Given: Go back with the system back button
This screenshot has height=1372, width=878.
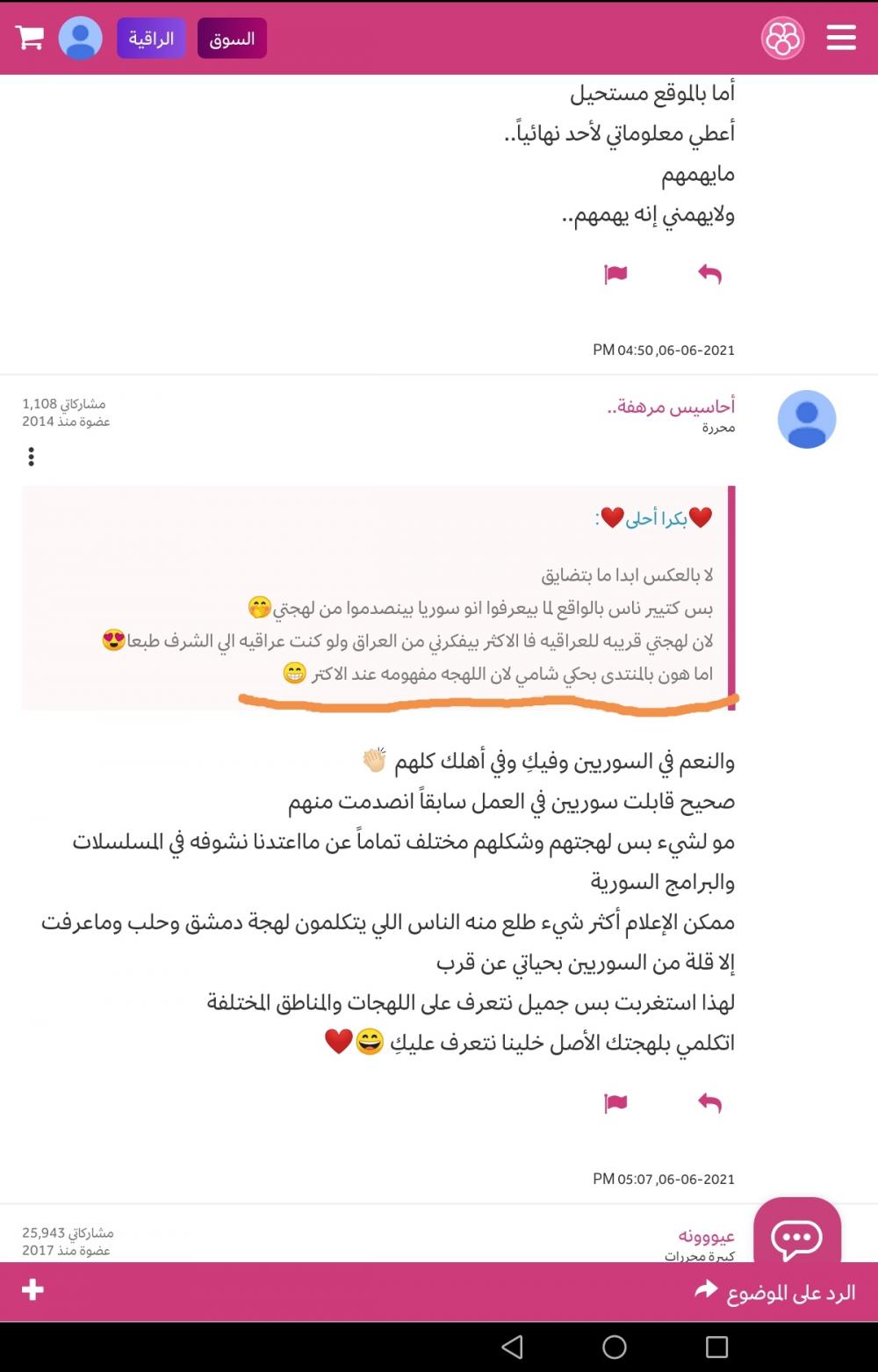Looking at the screenshot, I should pyautogui.click(x=512, y=1347).
